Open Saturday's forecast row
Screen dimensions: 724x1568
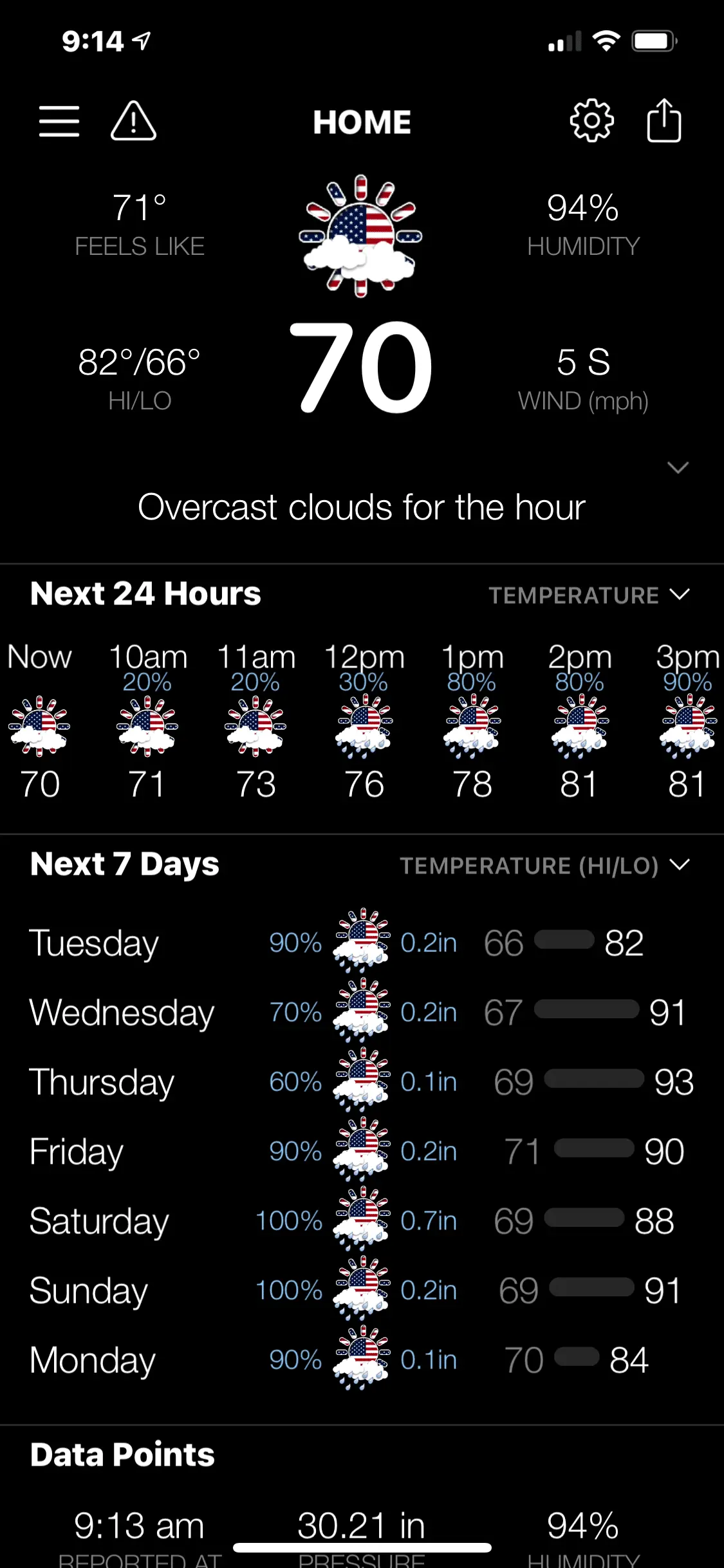(360, 1221)
